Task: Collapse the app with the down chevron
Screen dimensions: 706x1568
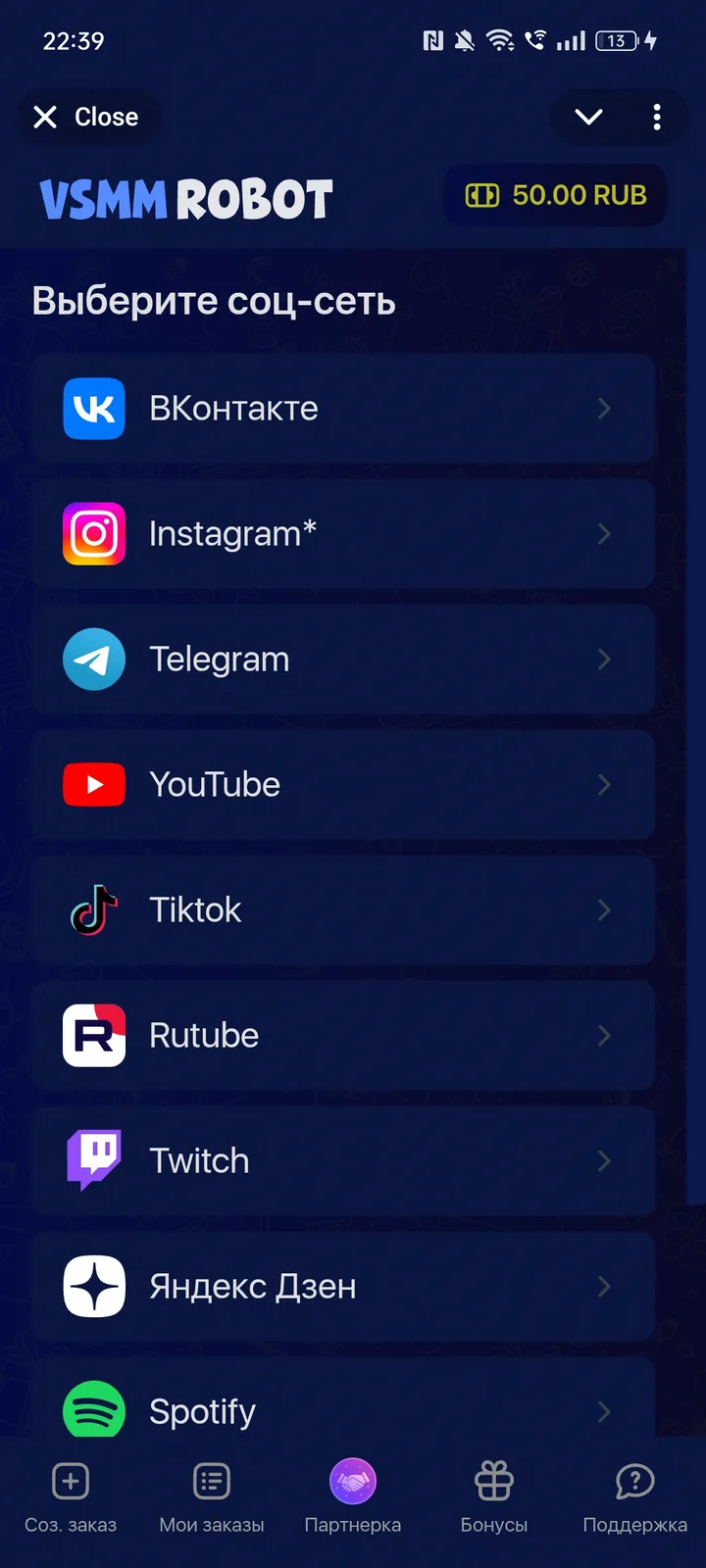Action: (588, 118)
